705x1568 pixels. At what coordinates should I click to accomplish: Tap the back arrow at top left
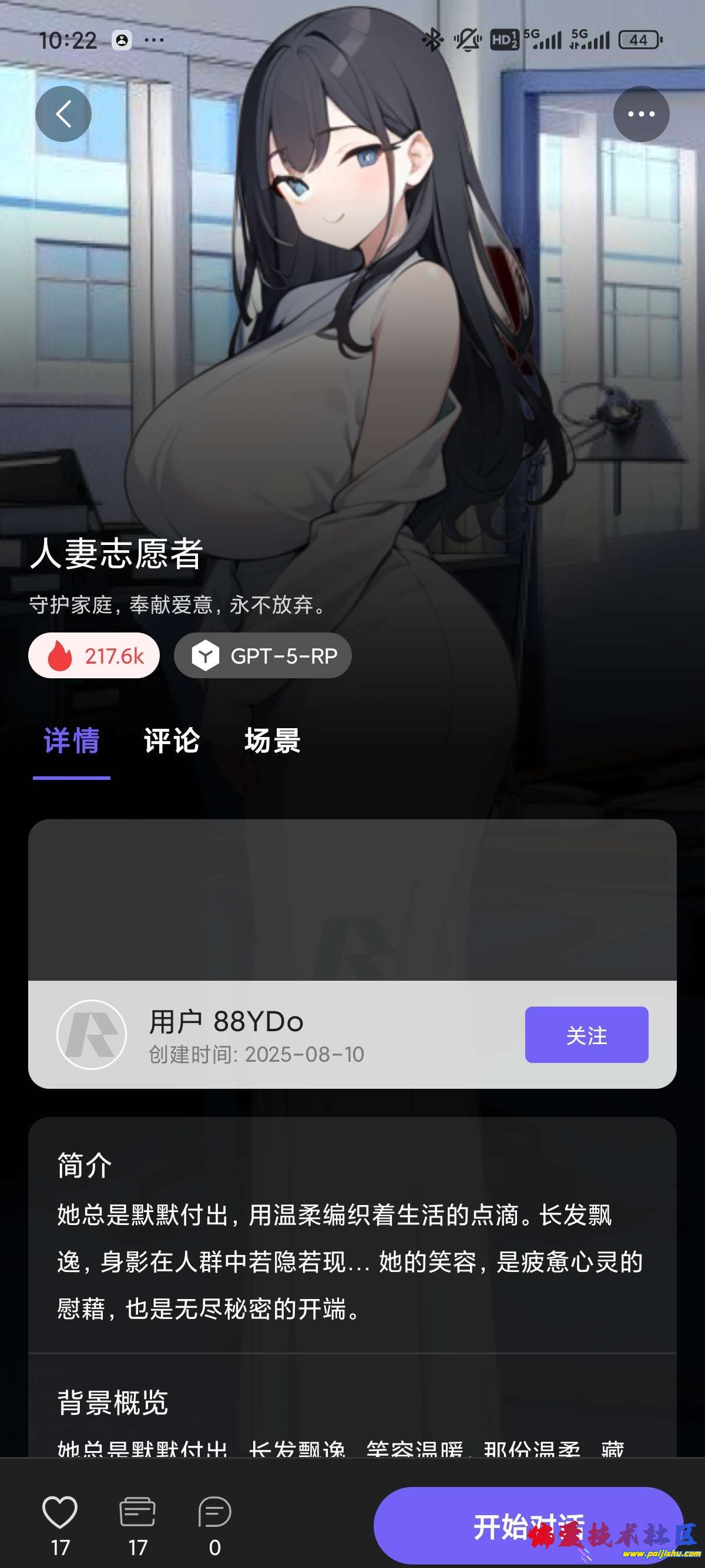coord(63,113)
